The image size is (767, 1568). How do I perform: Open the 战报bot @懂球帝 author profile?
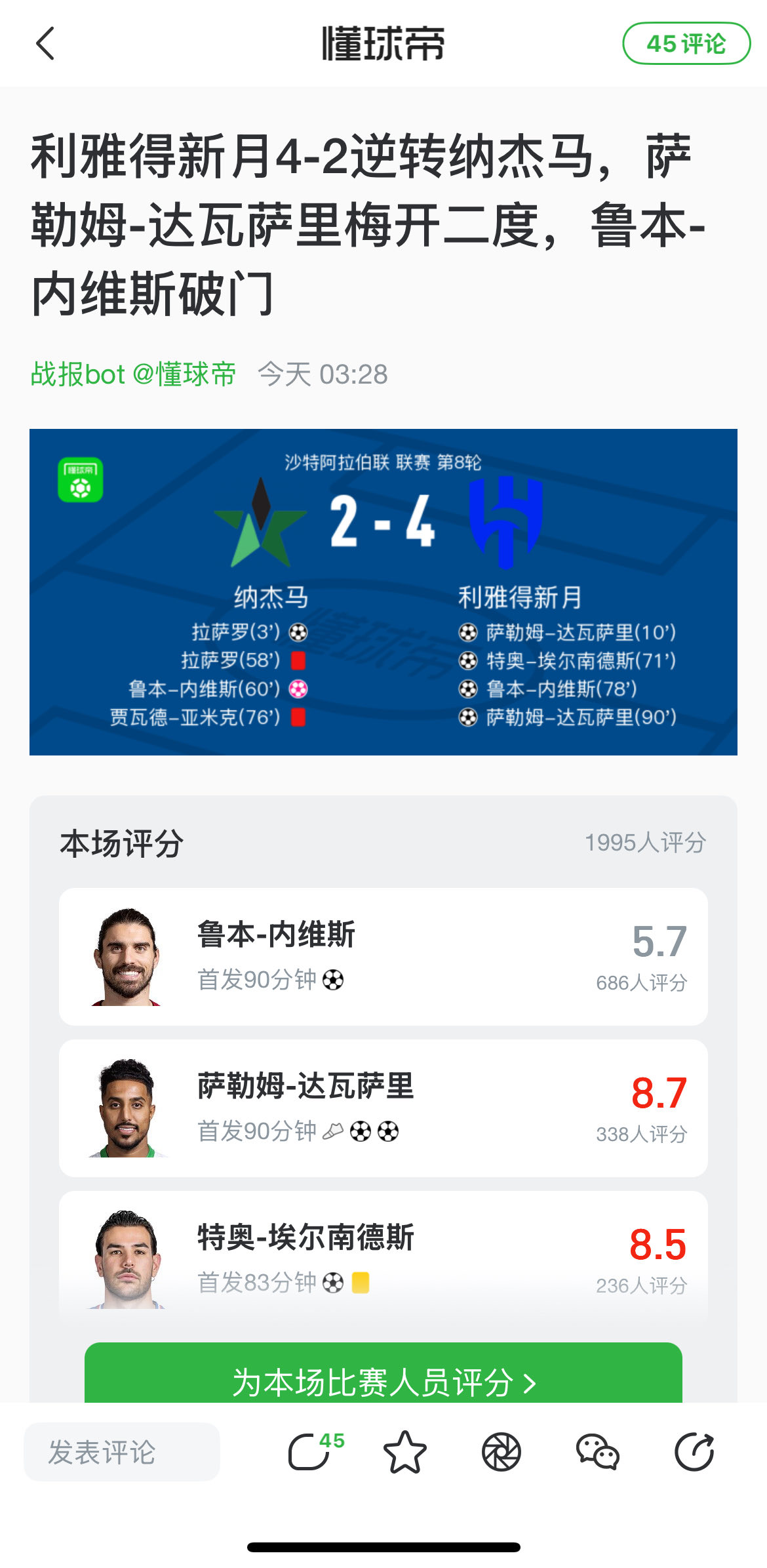[x=133, y=374]
